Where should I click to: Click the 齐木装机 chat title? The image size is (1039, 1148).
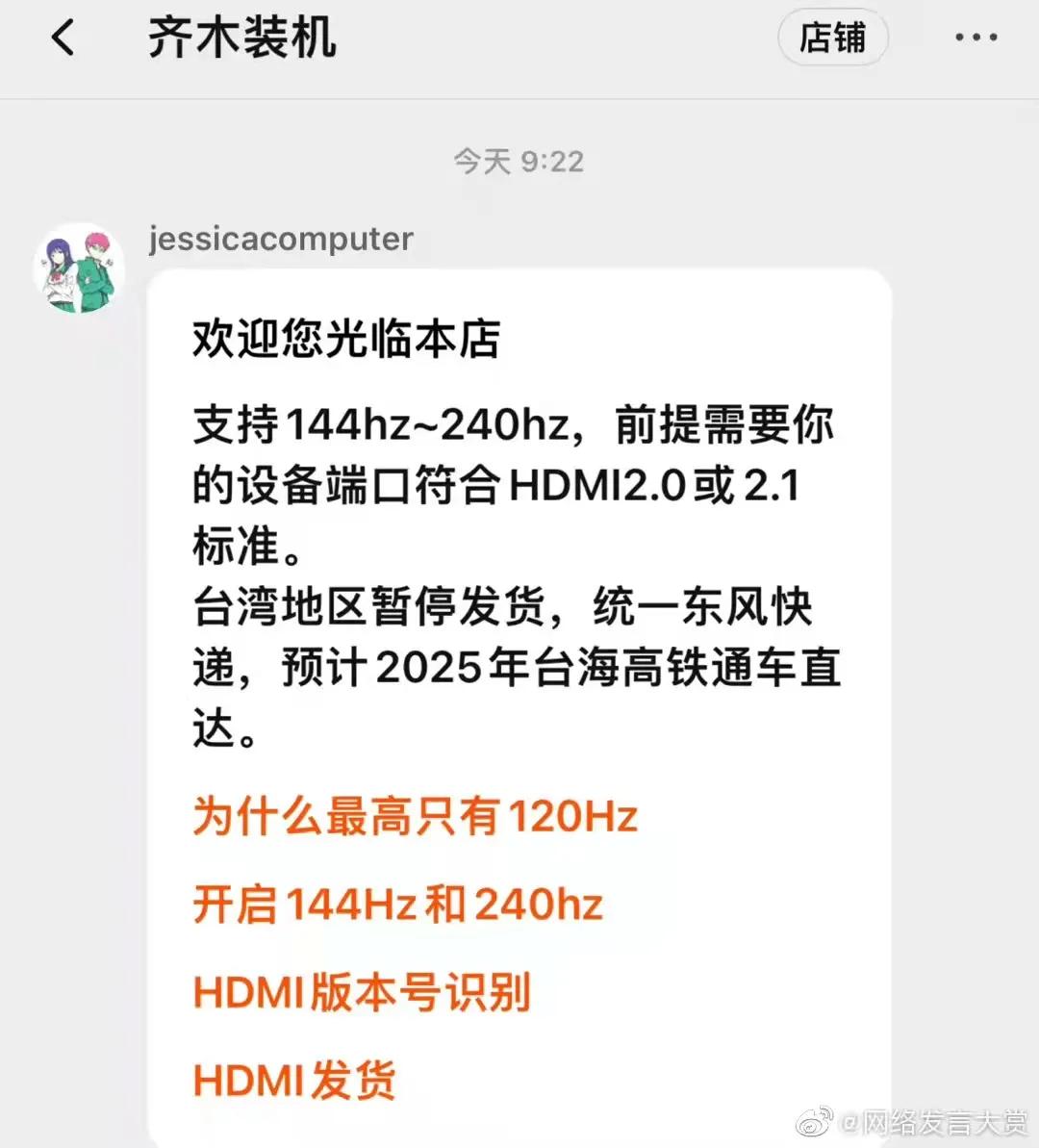(242, 37)
